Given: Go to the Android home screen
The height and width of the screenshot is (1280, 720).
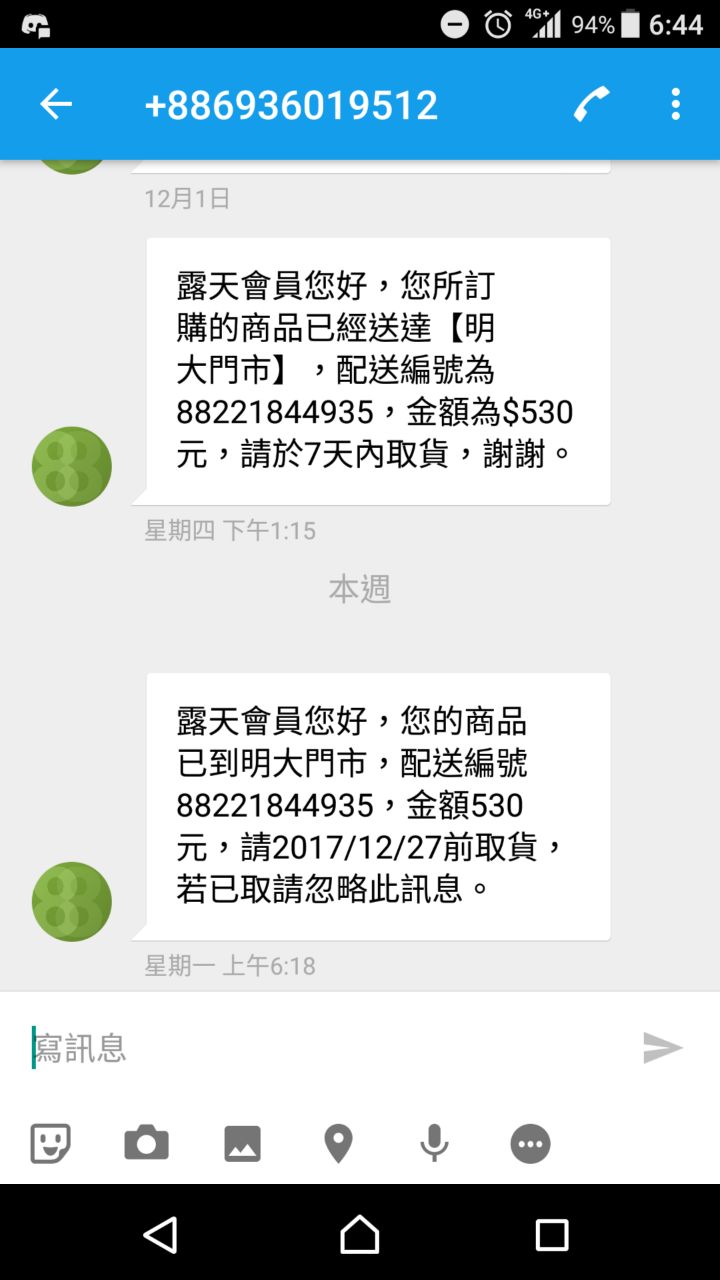Looking at the screenshot, I should [x=360, y=1235].
